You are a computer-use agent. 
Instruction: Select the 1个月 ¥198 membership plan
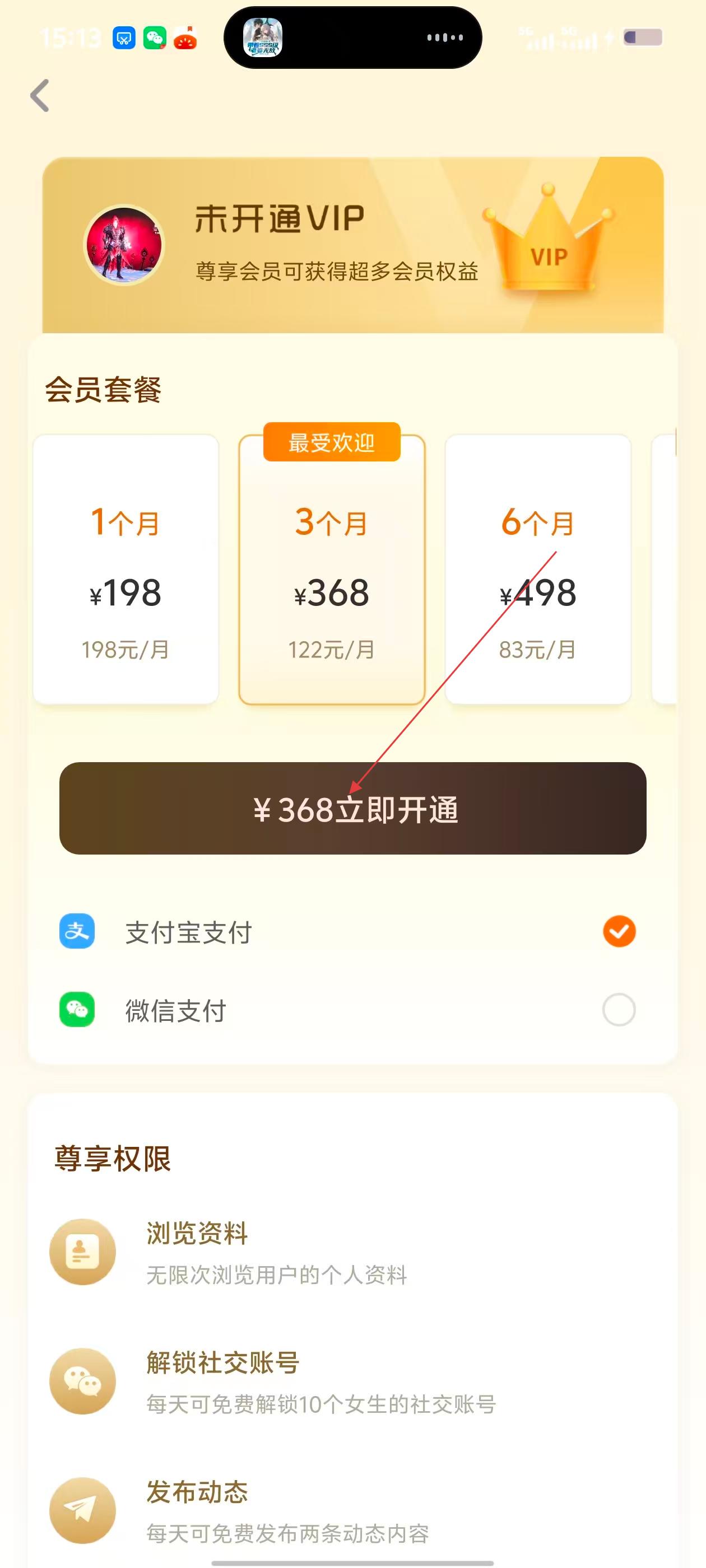coord(126,570)
